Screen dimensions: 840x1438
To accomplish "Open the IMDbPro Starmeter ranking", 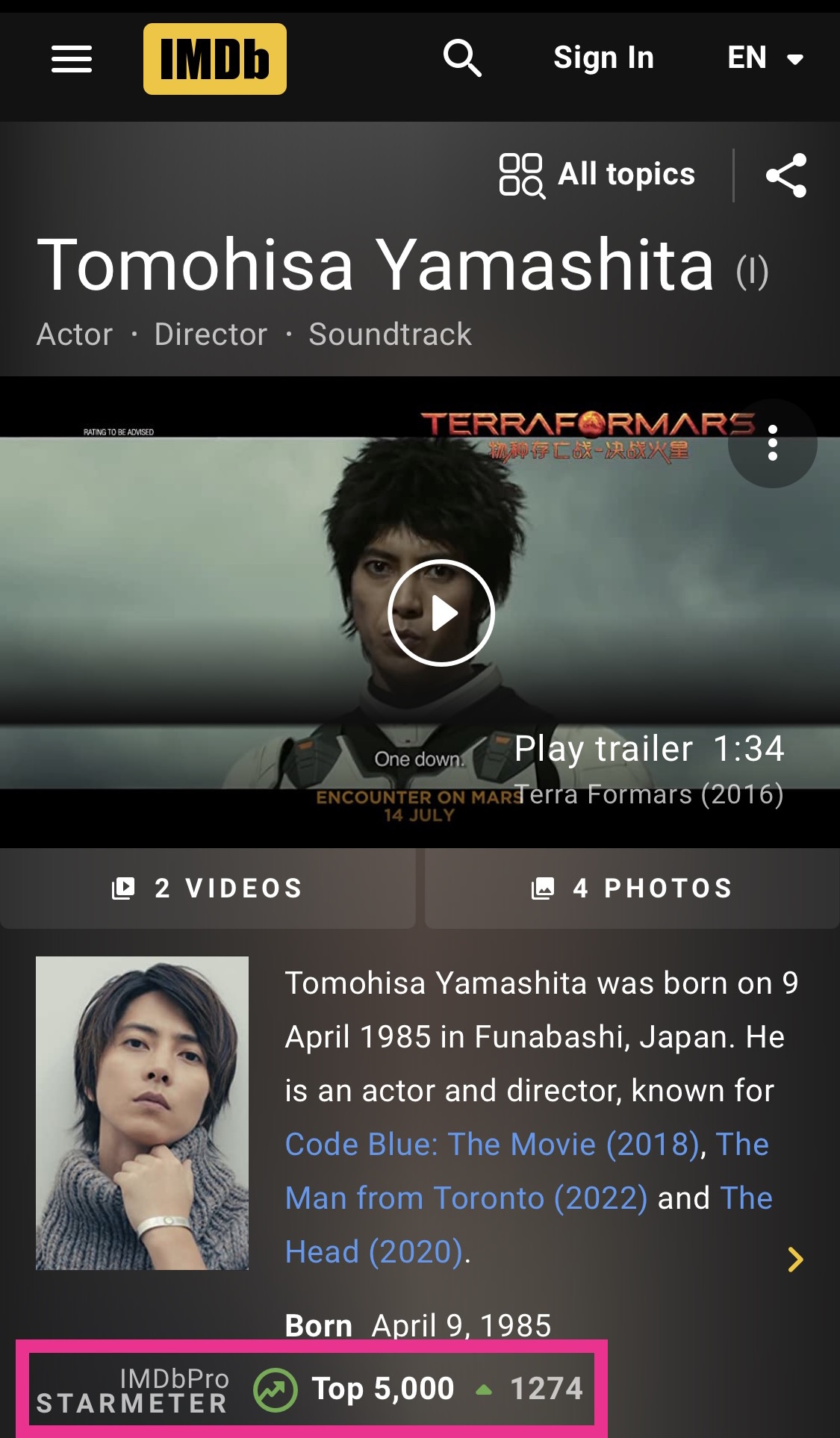I will click(311, 1389).
